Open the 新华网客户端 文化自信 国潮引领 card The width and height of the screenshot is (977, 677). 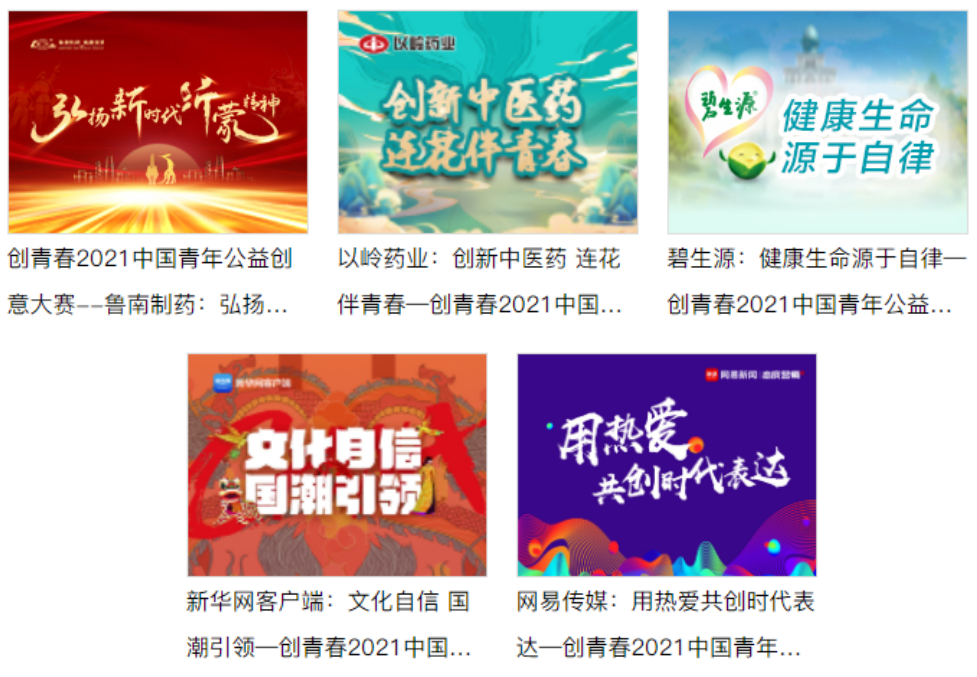tap(337, 464)
